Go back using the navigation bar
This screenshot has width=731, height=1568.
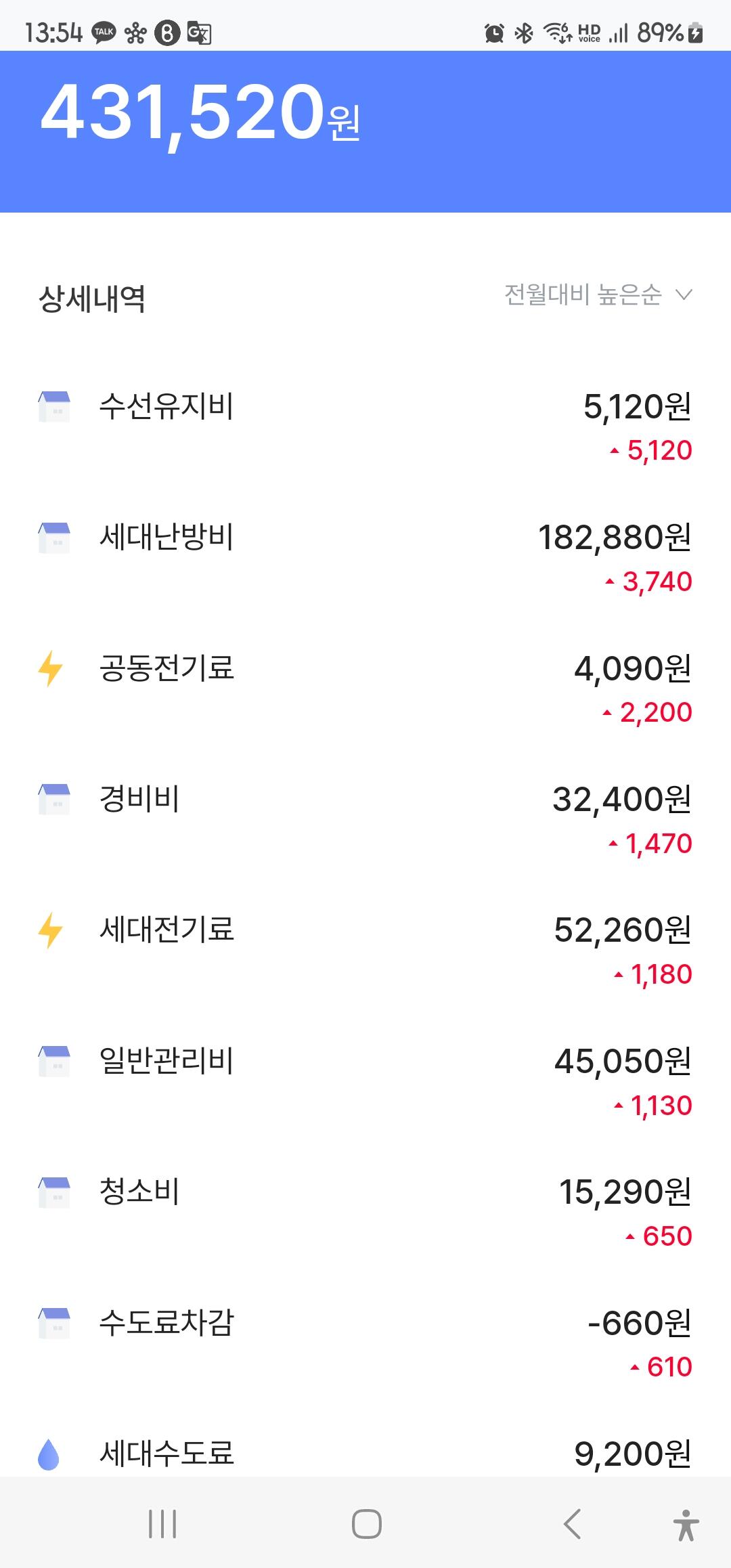(x=572, y=1524)
